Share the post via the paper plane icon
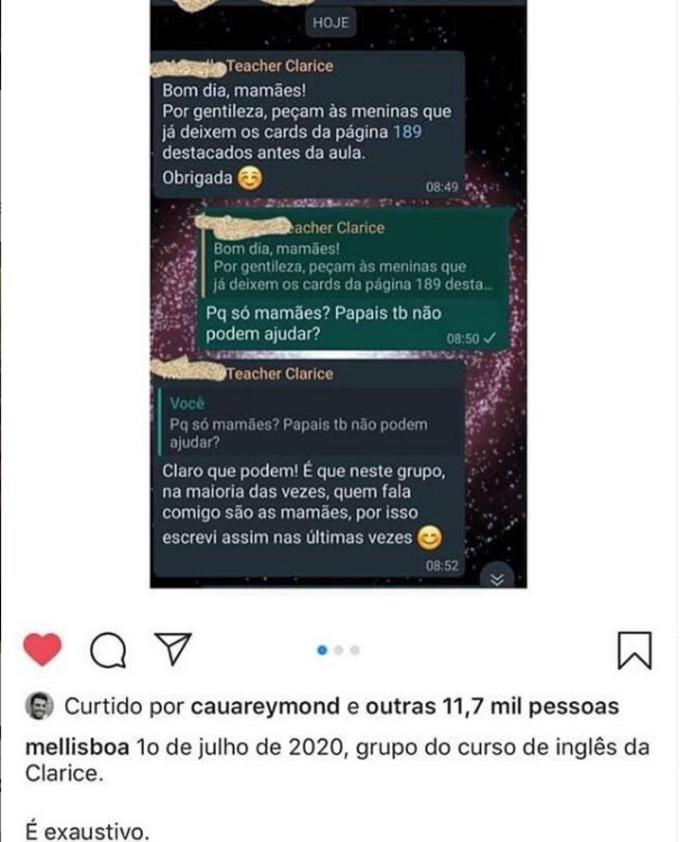This screenshot has height=842, width=680. pyautogui.click(x=174, y=650)
